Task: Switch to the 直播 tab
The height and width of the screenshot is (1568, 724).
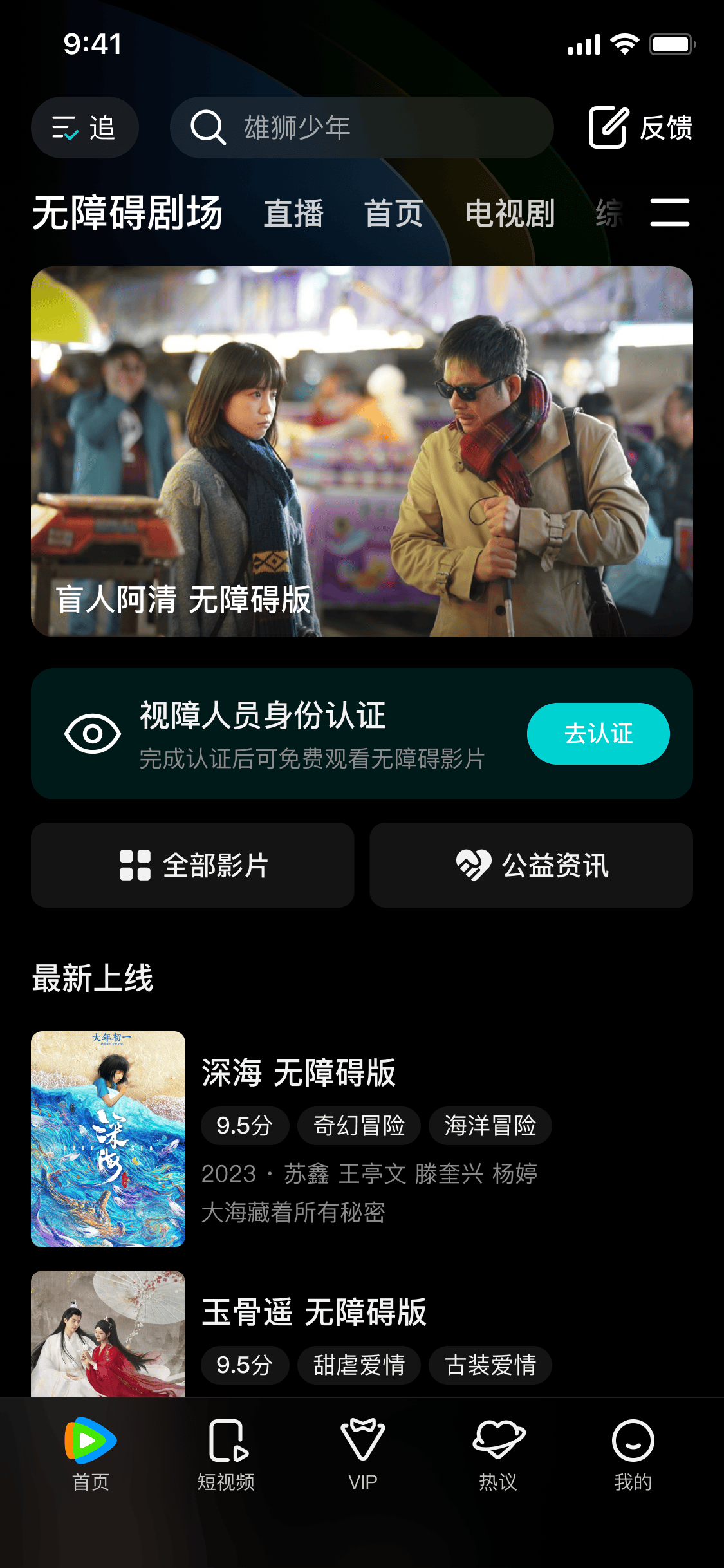Action: tap(293, 214)
